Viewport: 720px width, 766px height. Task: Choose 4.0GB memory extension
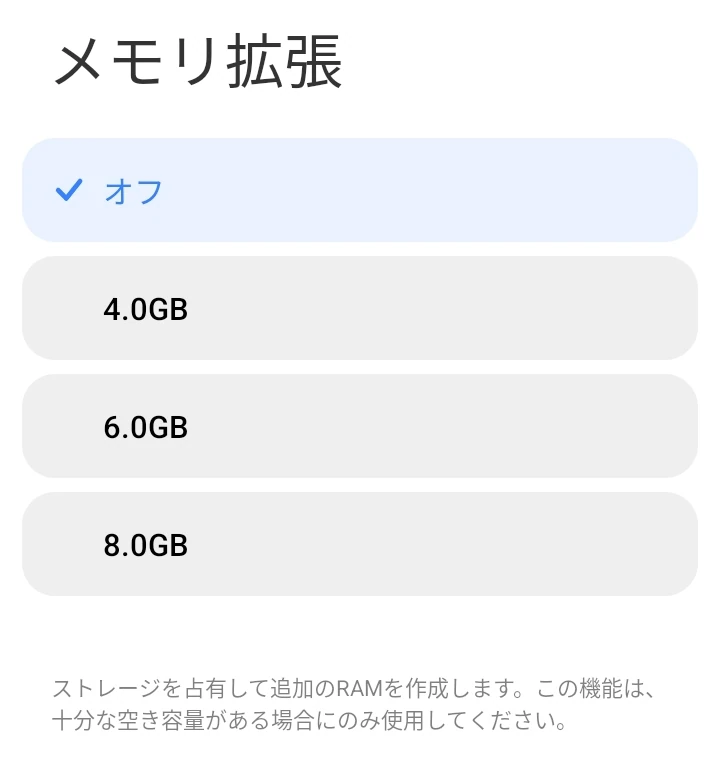359,309
